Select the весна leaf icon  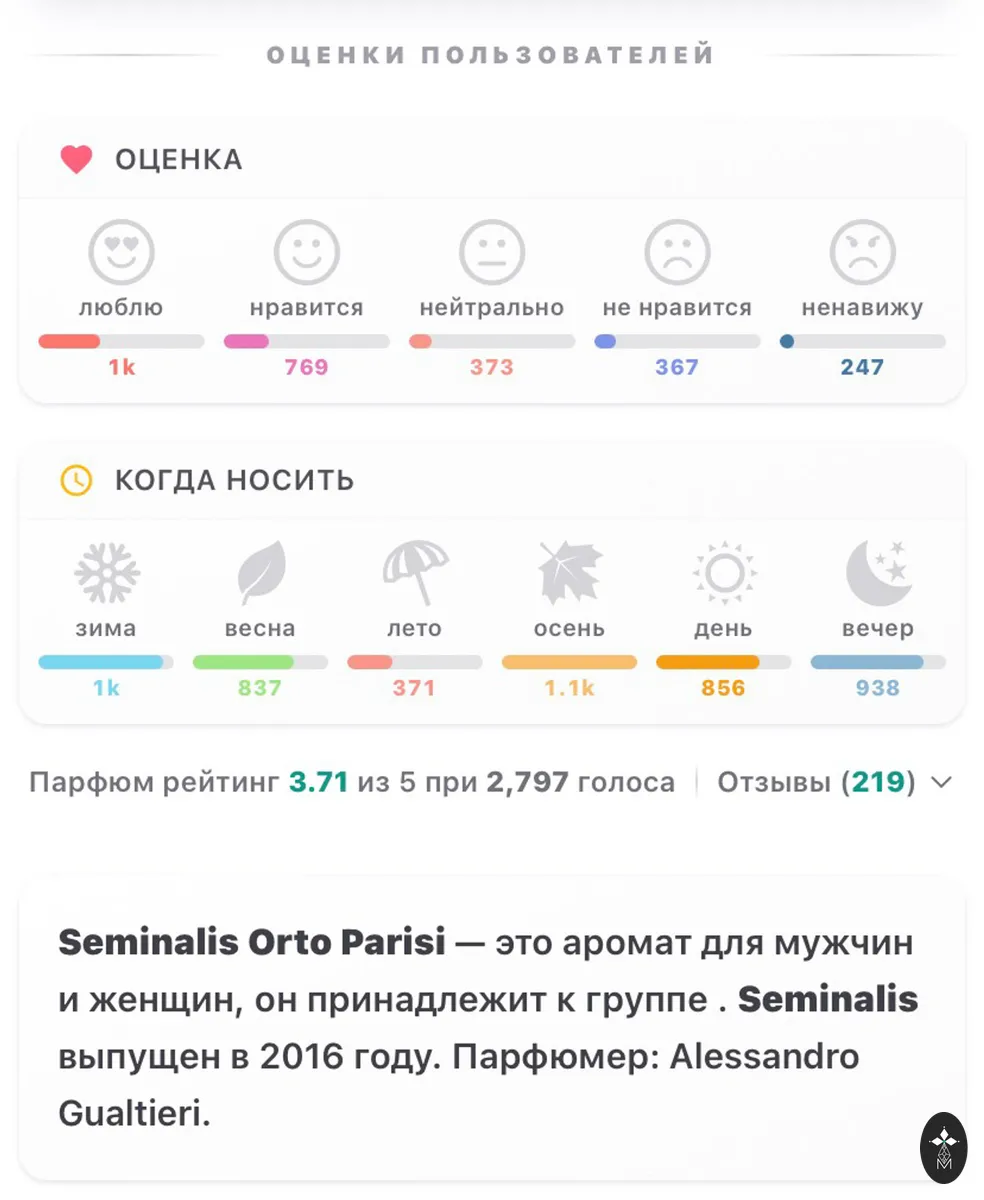[260, 574]
